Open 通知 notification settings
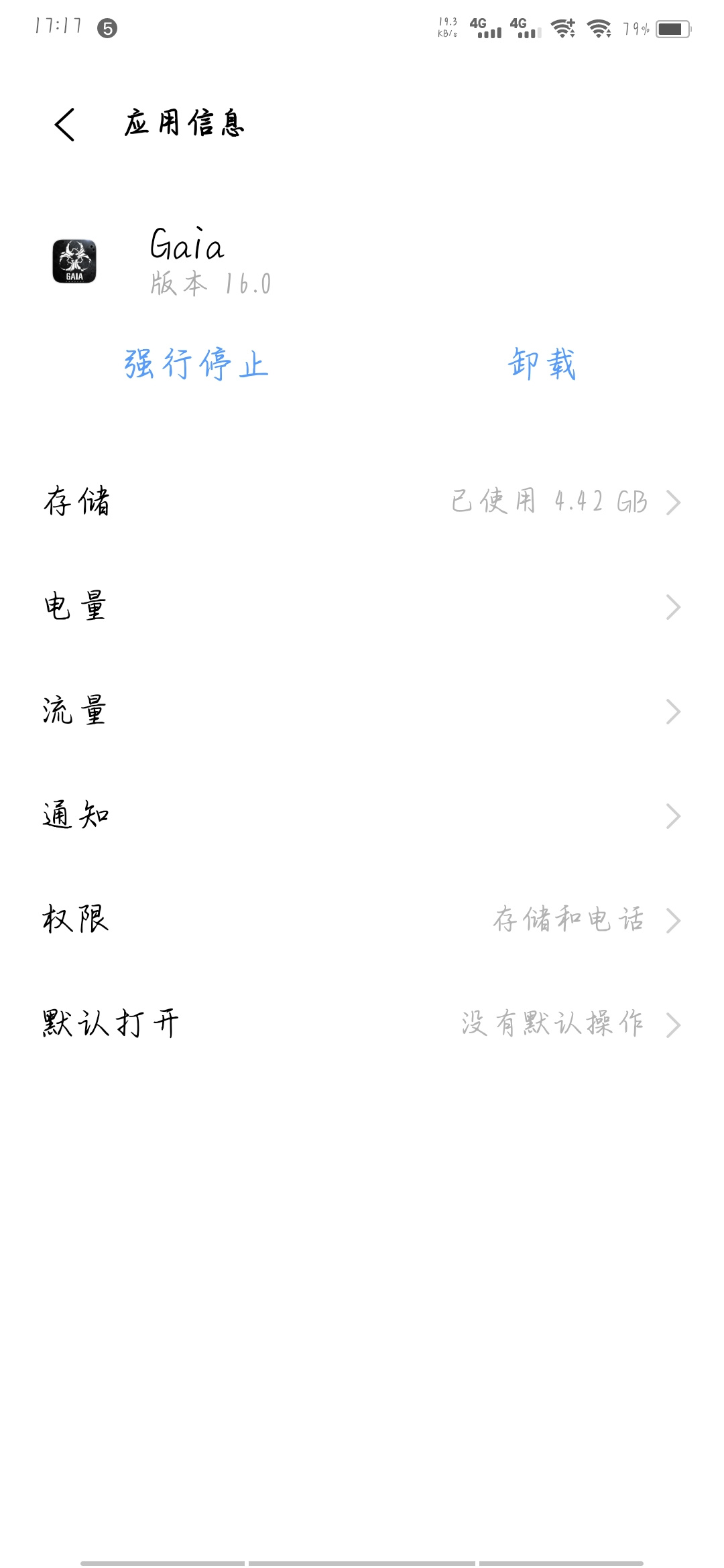 click(x=362, y=815)
